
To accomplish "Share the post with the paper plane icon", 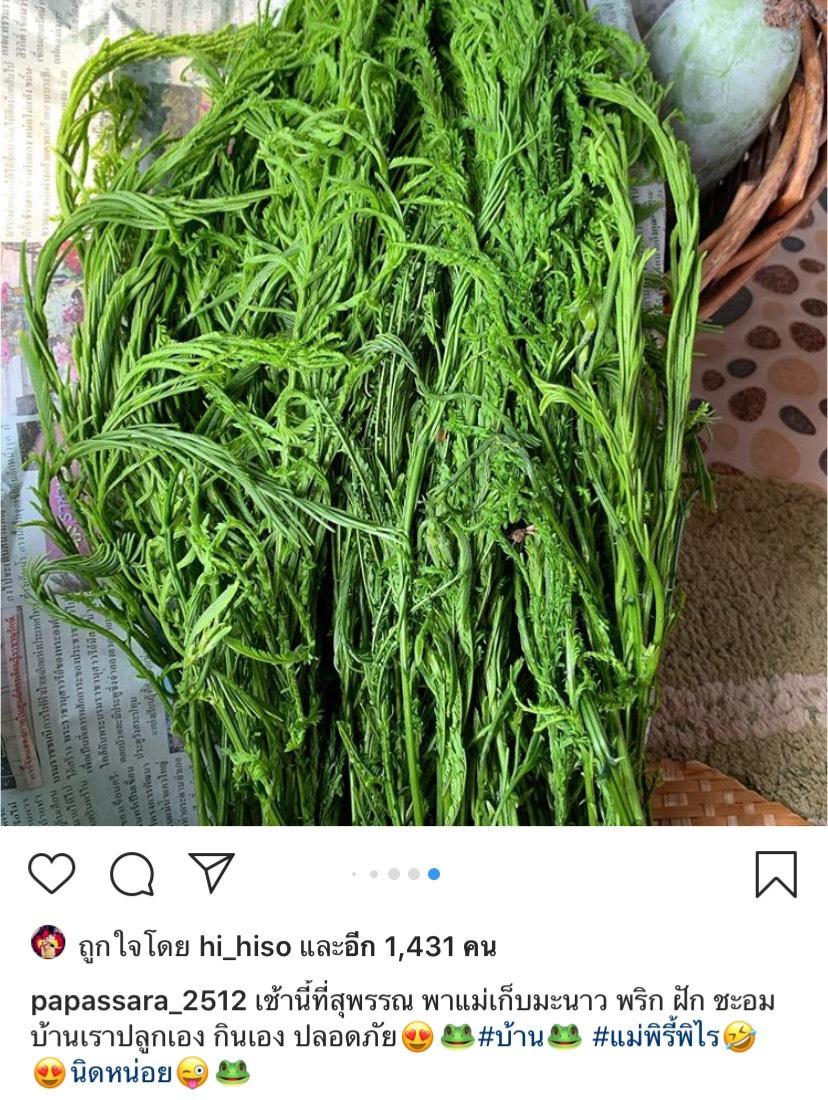I will (x=211, y=872).
